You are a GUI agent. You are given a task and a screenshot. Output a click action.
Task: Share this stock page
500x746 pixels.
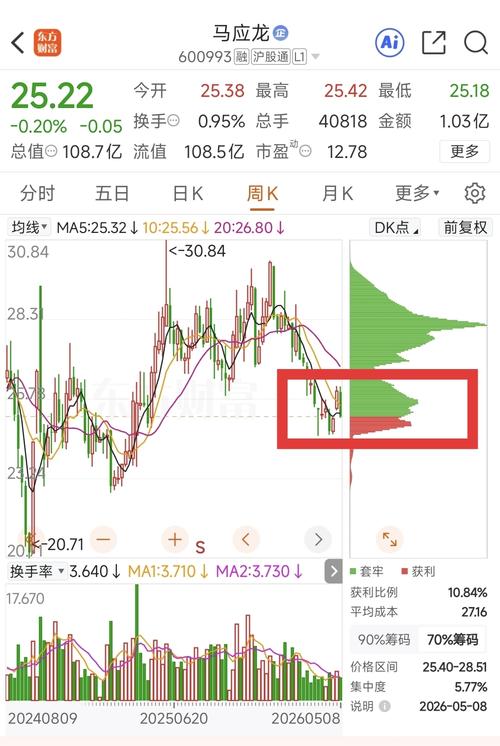(434, 43)
